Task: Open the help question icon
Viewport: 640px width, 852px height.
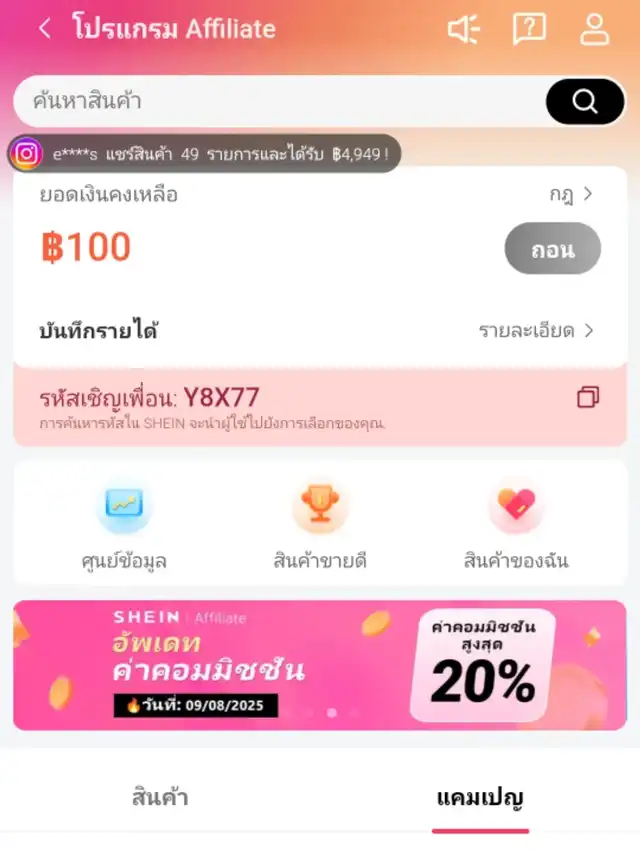Action: point(529,30)
